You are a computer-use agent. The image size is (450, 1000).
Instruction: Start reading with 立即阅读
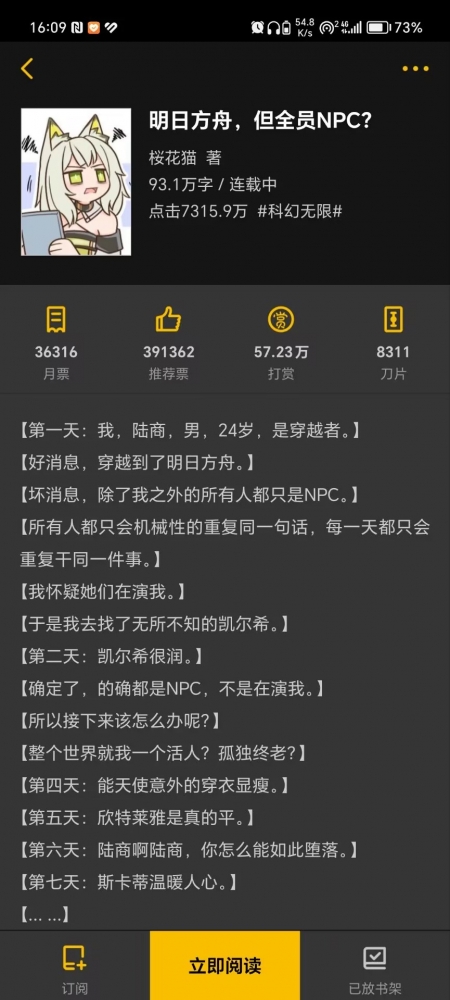click(225, 966)
